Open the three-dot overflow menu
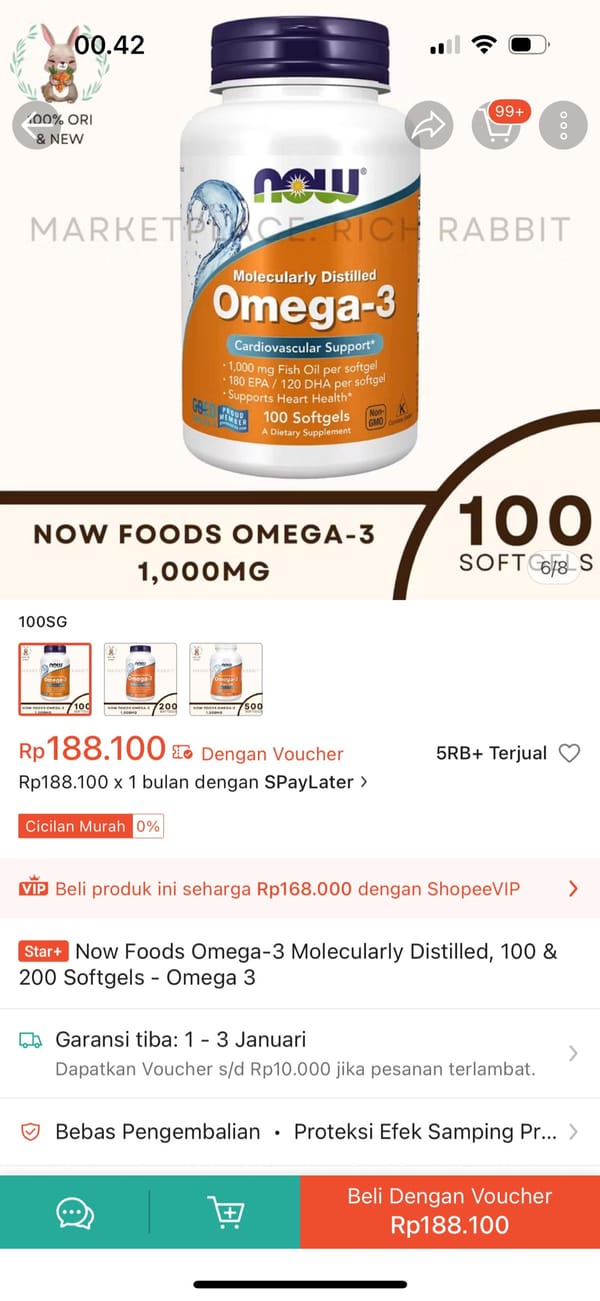600x1301 pixels. (x=564, y=126)
